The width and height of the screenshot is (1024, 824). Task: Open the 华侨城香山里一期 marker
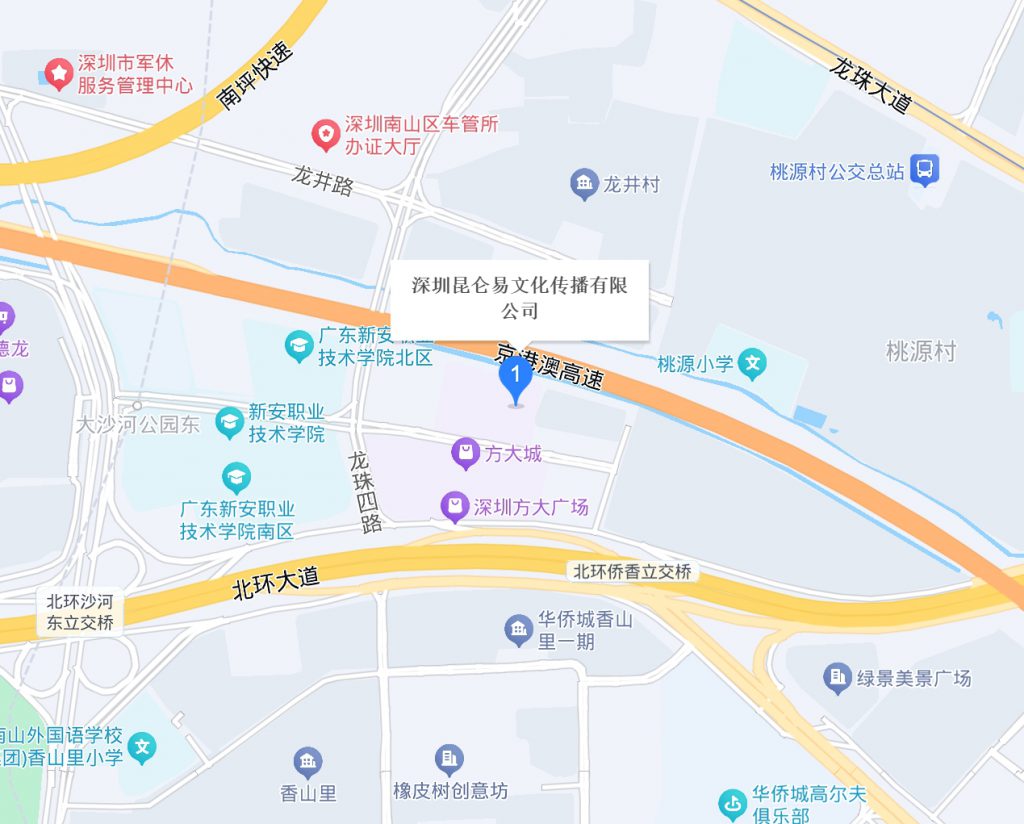pyautogui.click(x=518, y=629)
